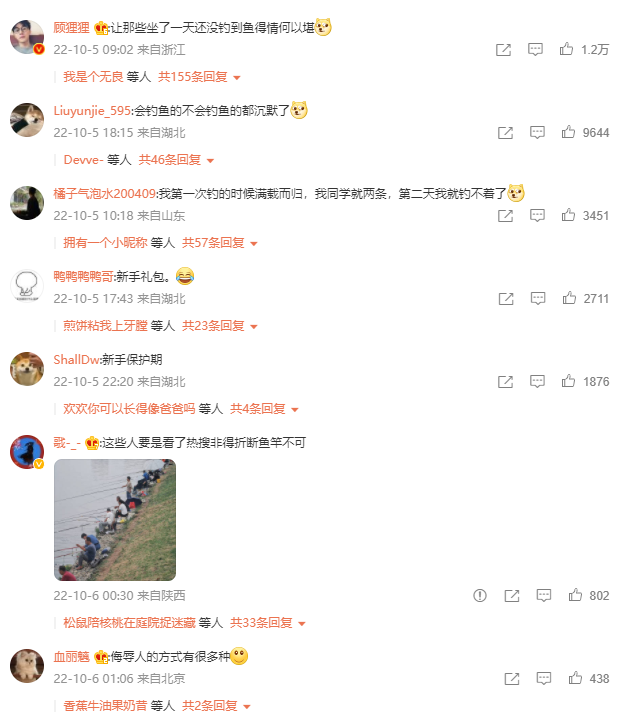This screenshot has height=715, width=630.
Task: Share the comment by 橘子气泡水200409
Action: (x=505, y=215)
